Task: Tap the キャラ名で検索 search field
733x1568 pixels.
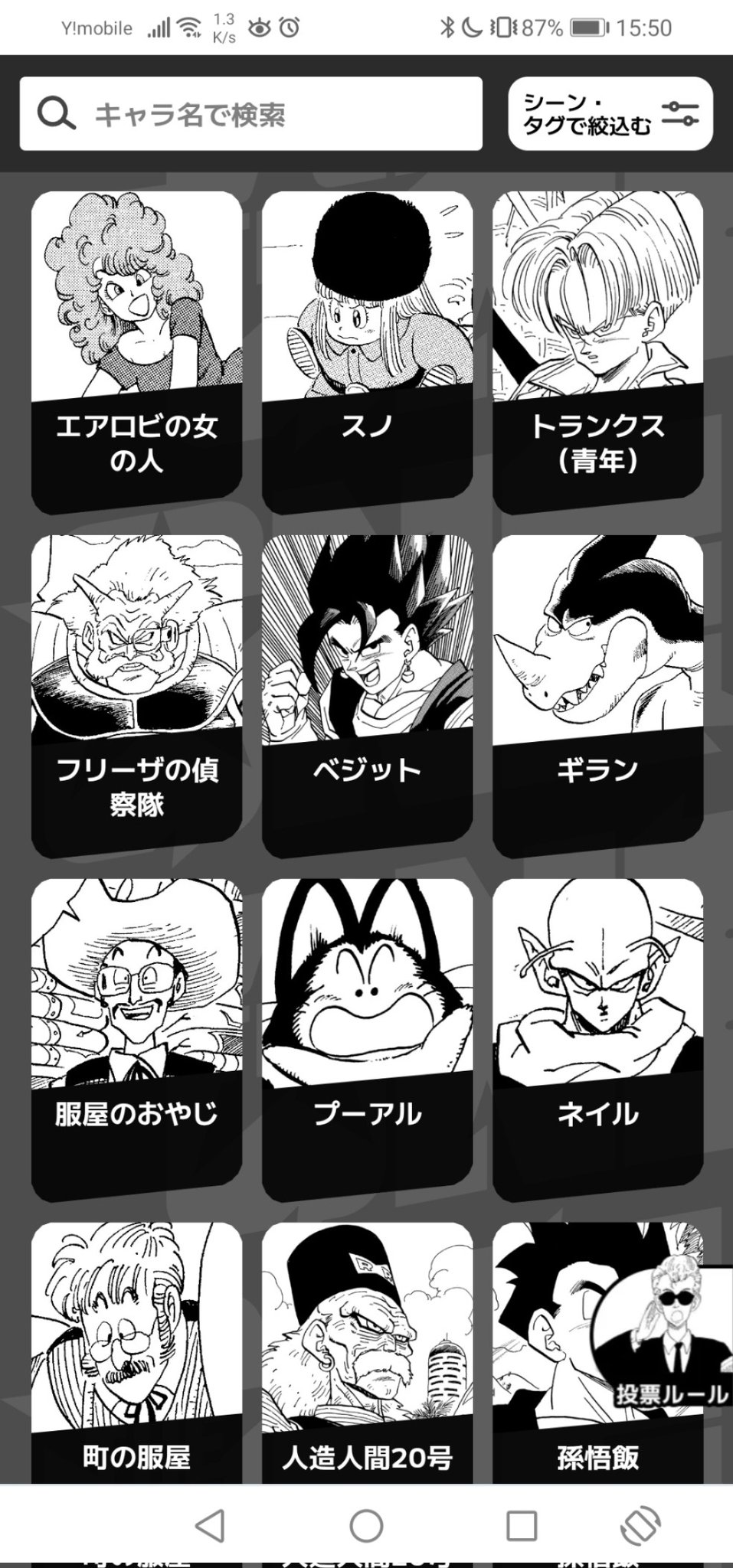Action: pyautogui.click(x=251, y=114)
